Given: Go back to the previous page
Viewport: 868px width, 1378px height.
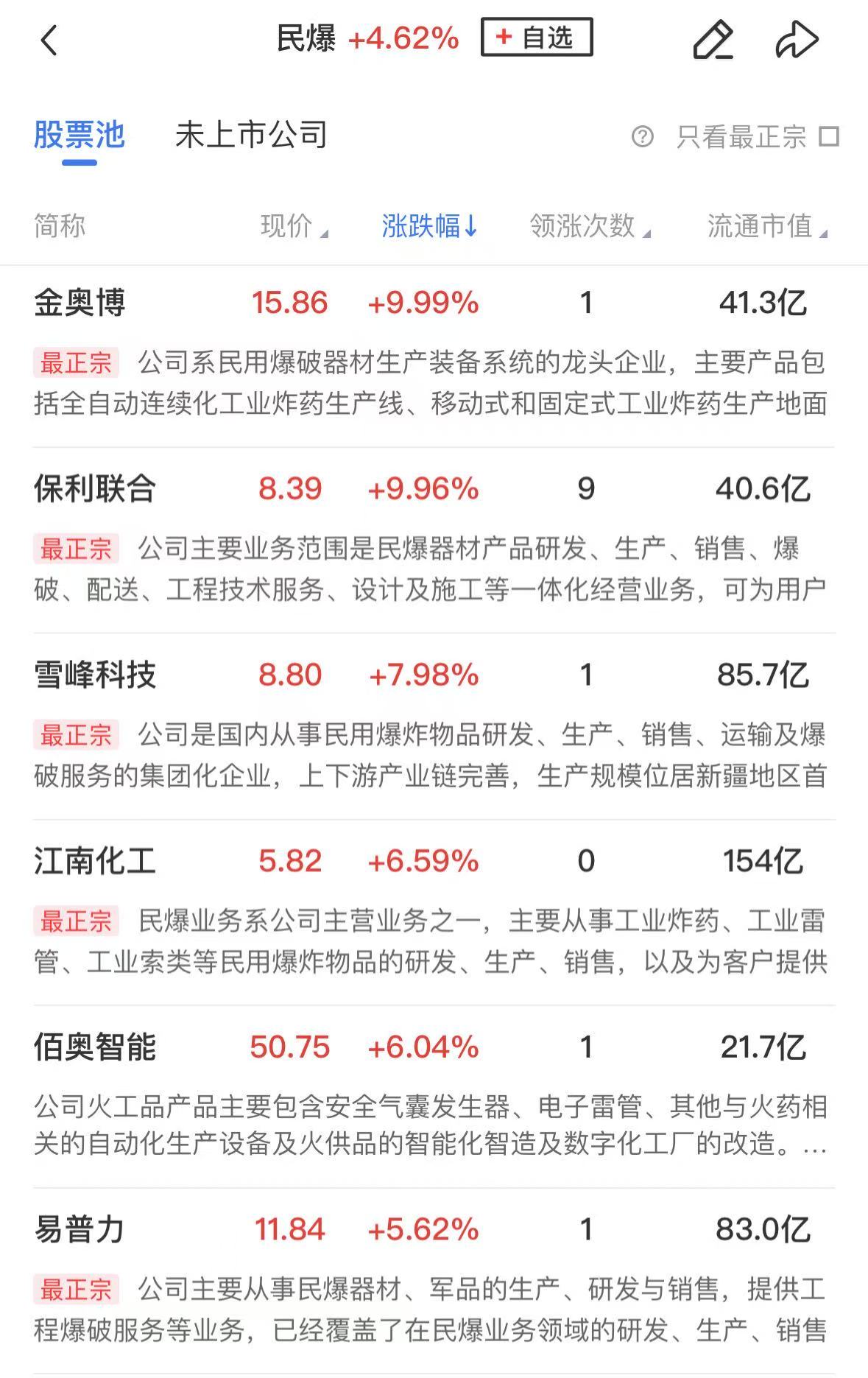Looking at the screenshot, I should click(49, 40).
